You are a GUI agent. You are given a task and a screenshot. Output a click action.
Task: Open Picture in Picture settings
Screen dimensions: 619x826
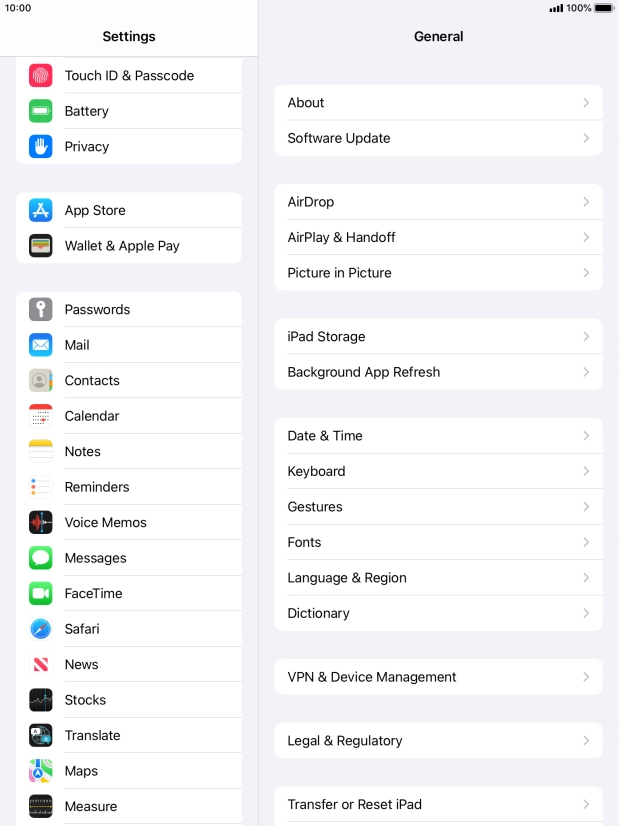[438, 273]
